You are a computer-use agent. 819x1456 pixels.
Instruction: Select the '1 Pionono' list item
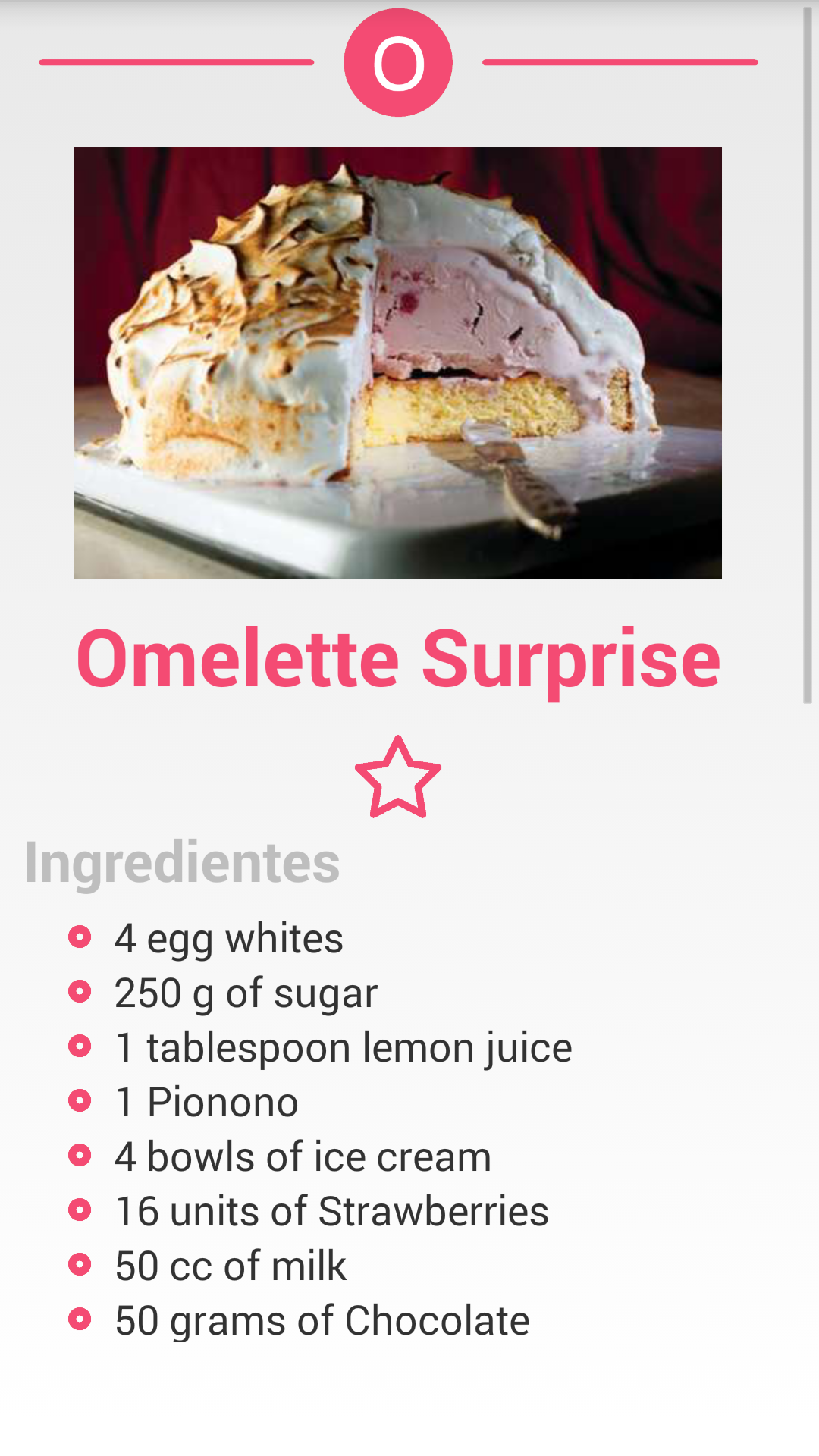click(x=205, y=1103)
